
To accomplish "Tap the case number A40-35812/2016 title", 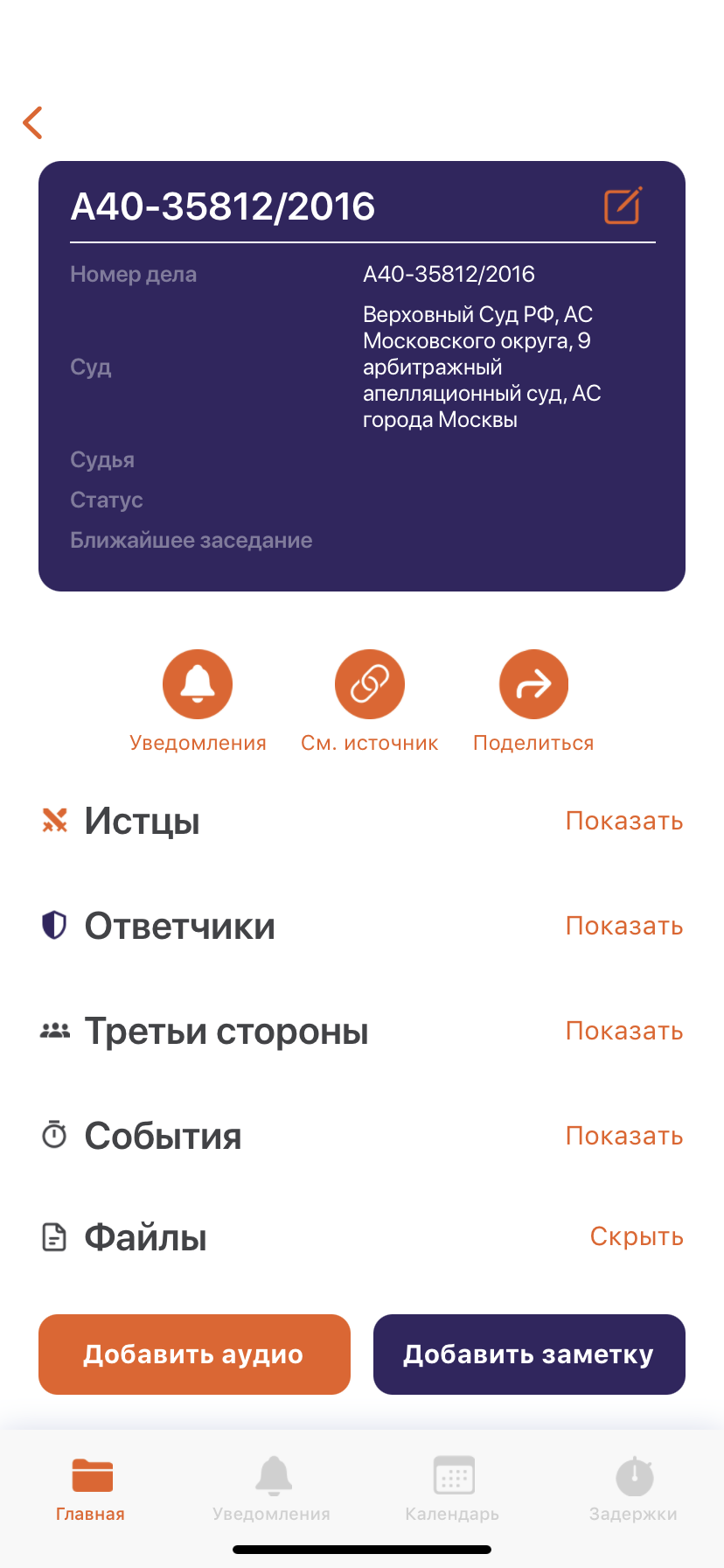I will (x=223, y=207).
